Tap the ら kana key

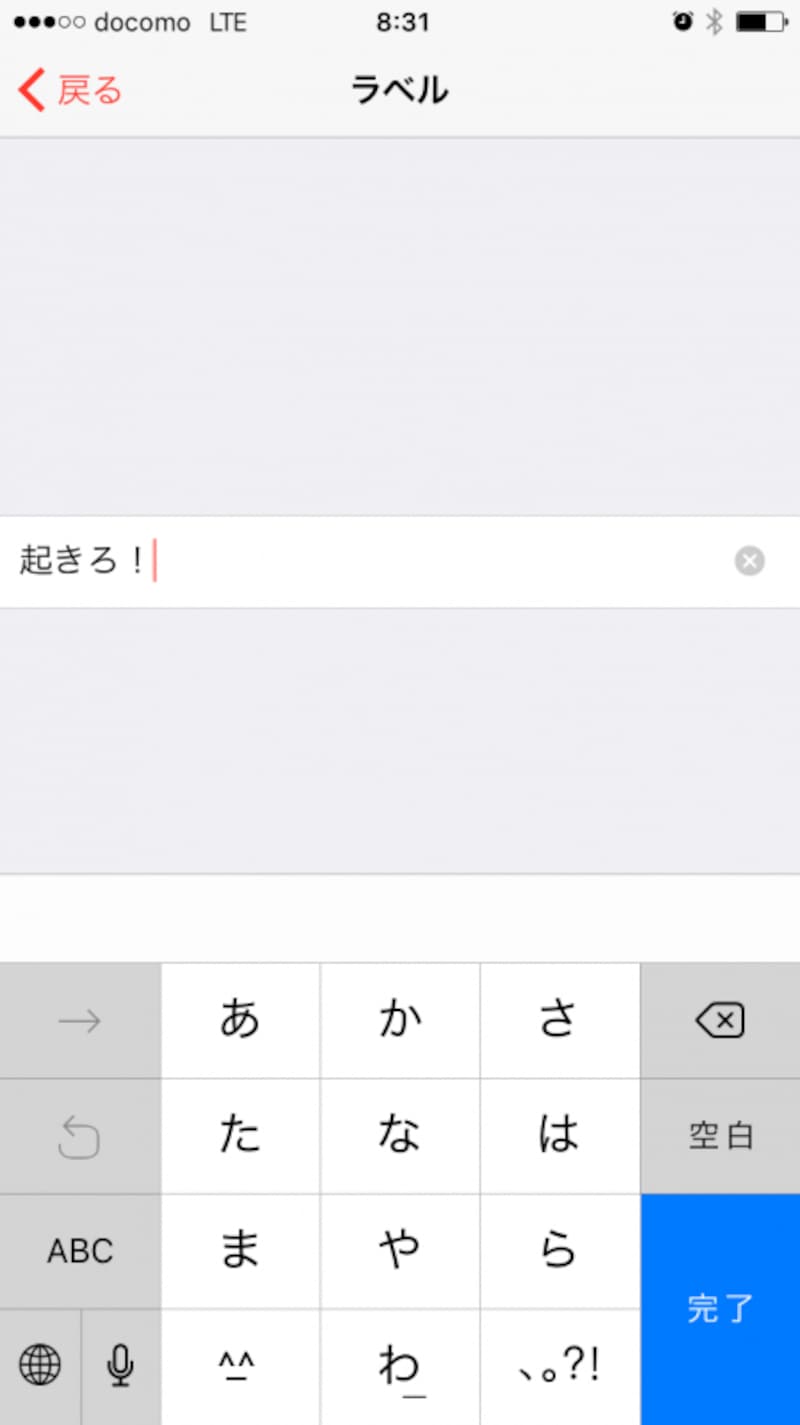560,1251
